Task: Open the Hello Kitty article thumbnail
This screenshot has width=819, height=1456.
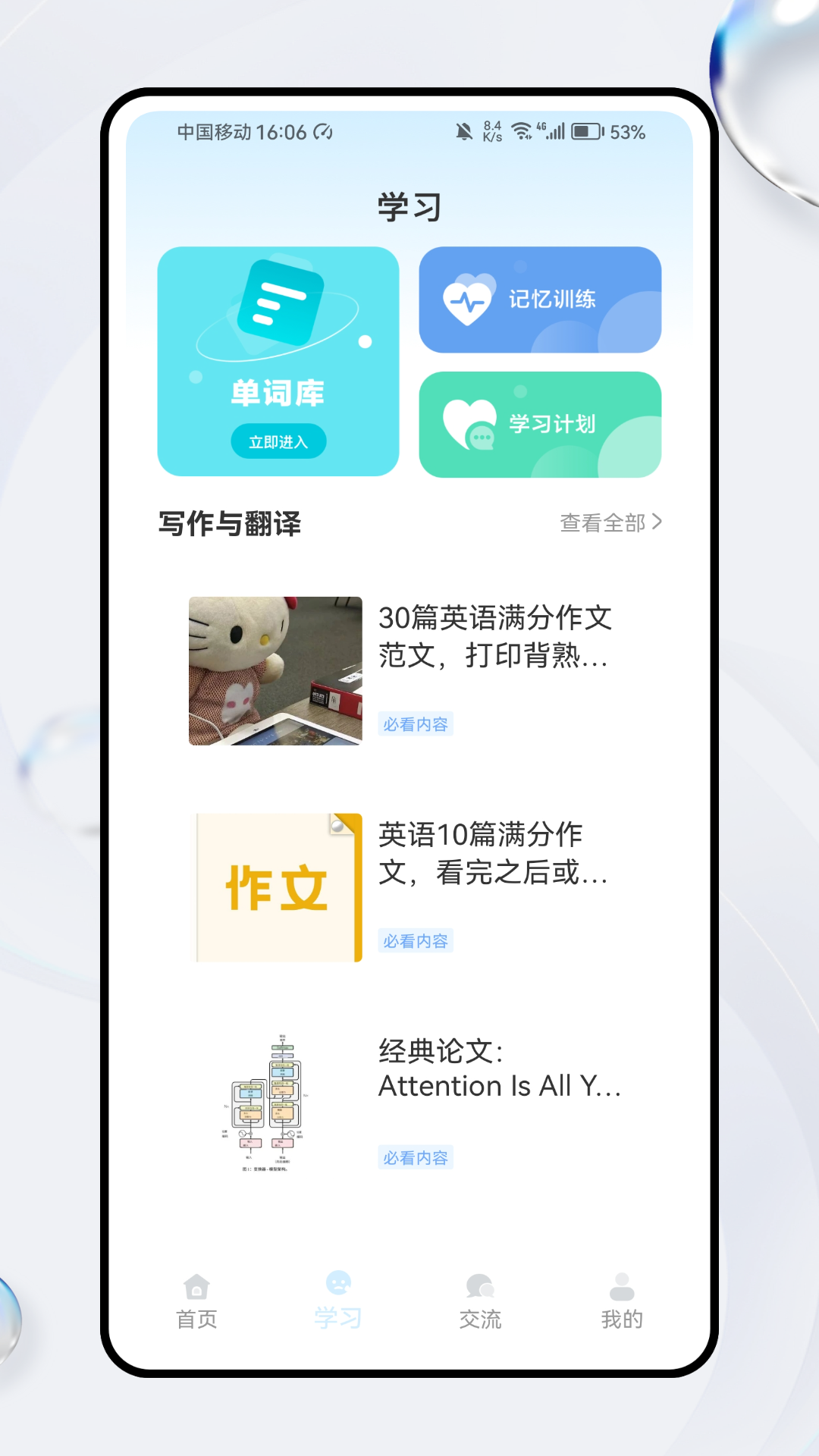Action: click(x=276, y=670)
